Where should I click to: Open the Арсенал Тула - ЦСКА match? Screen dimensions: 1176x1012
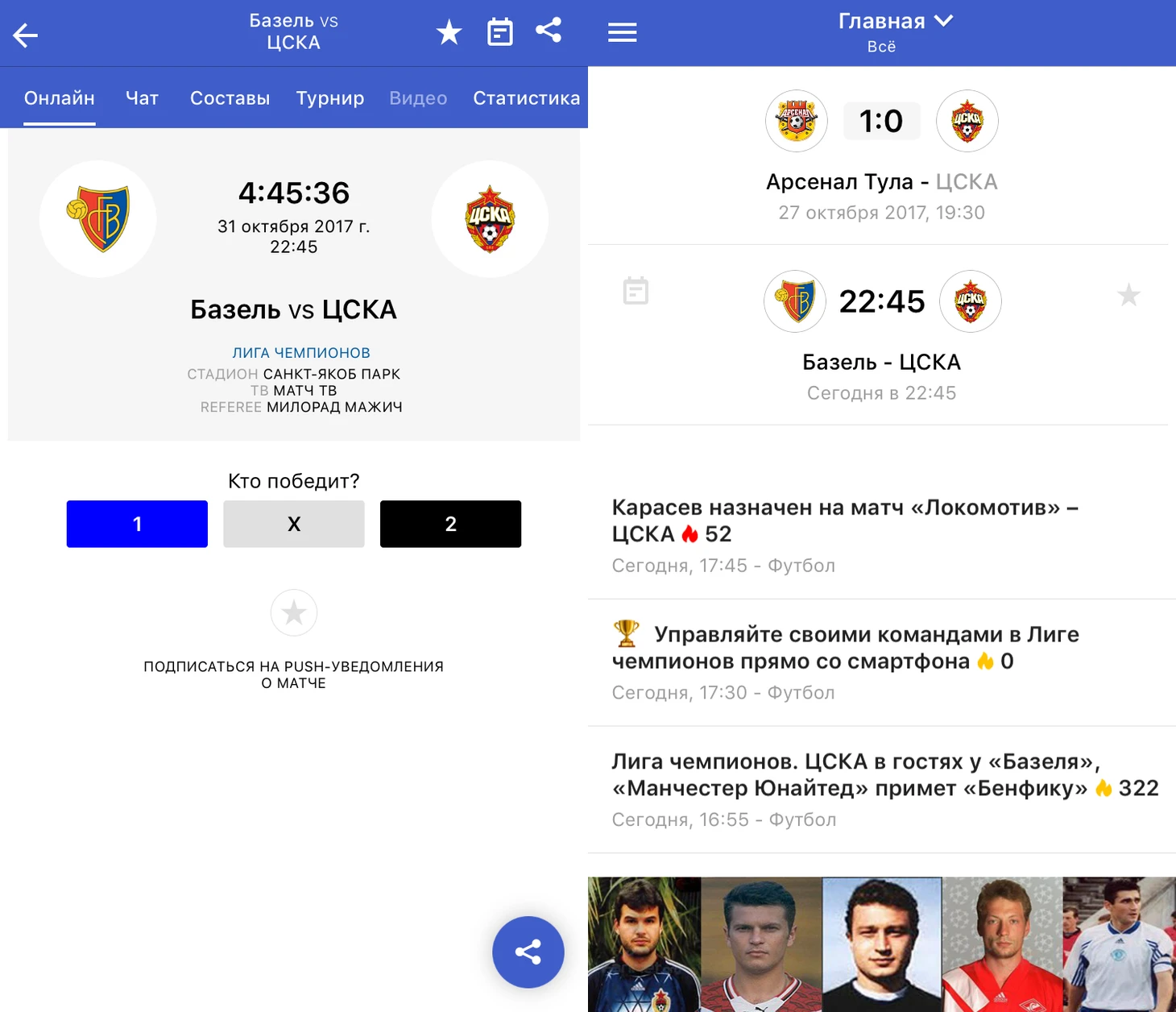[x=881, y=181]
